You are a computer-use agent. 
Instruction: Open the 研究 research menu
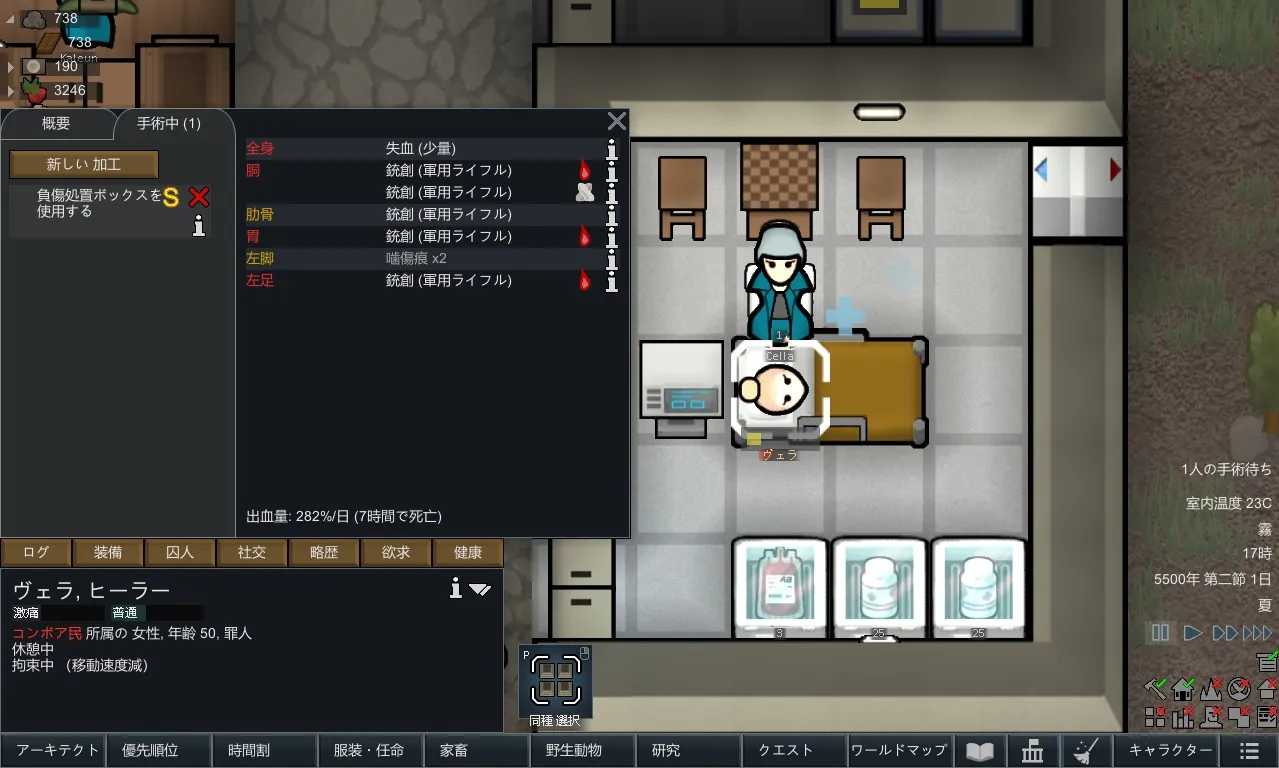(x=666, y=750)
